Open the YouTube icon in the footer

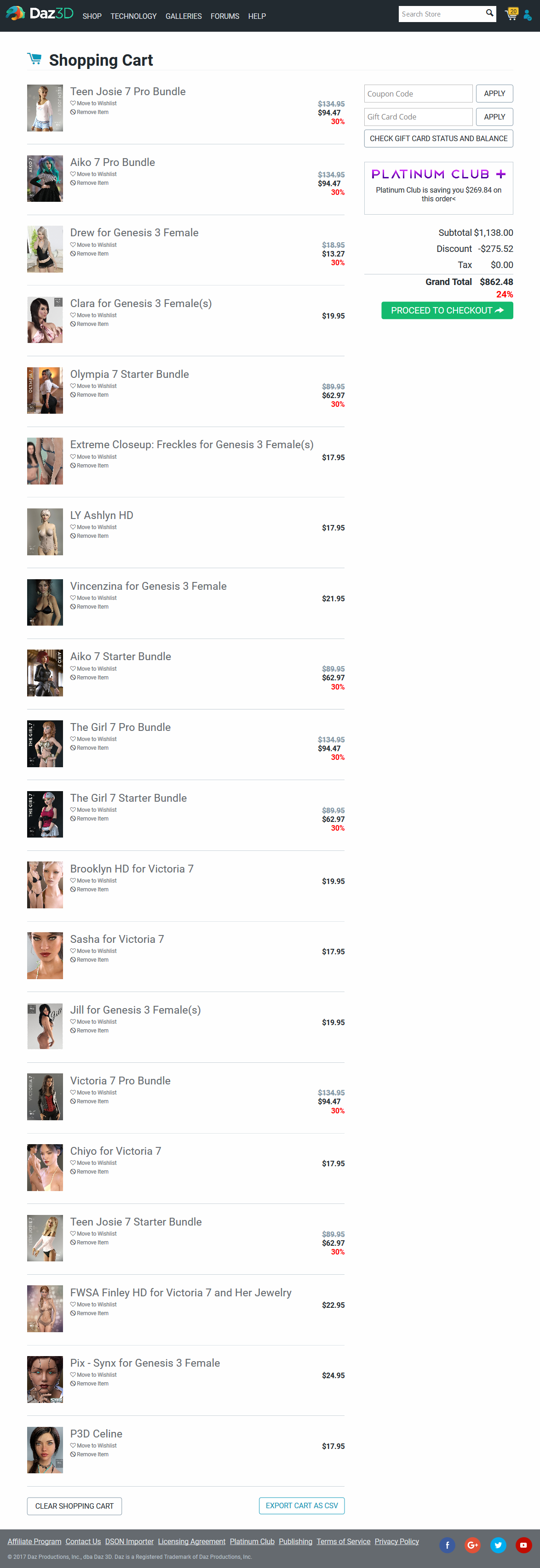[x=523, y=1545]
